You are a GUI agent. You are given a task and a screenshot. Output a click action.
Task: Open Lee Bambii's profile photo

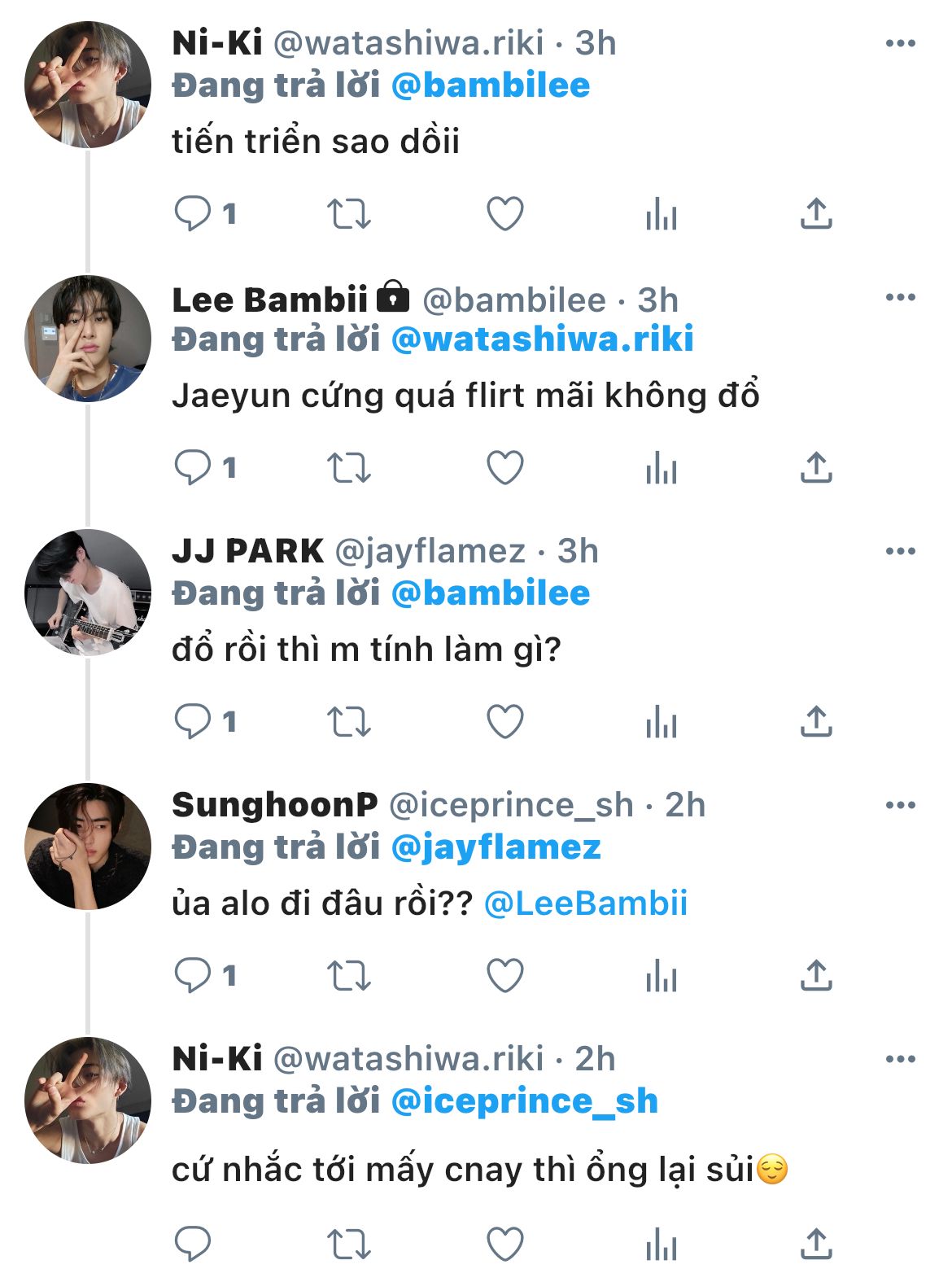[88, 339]
